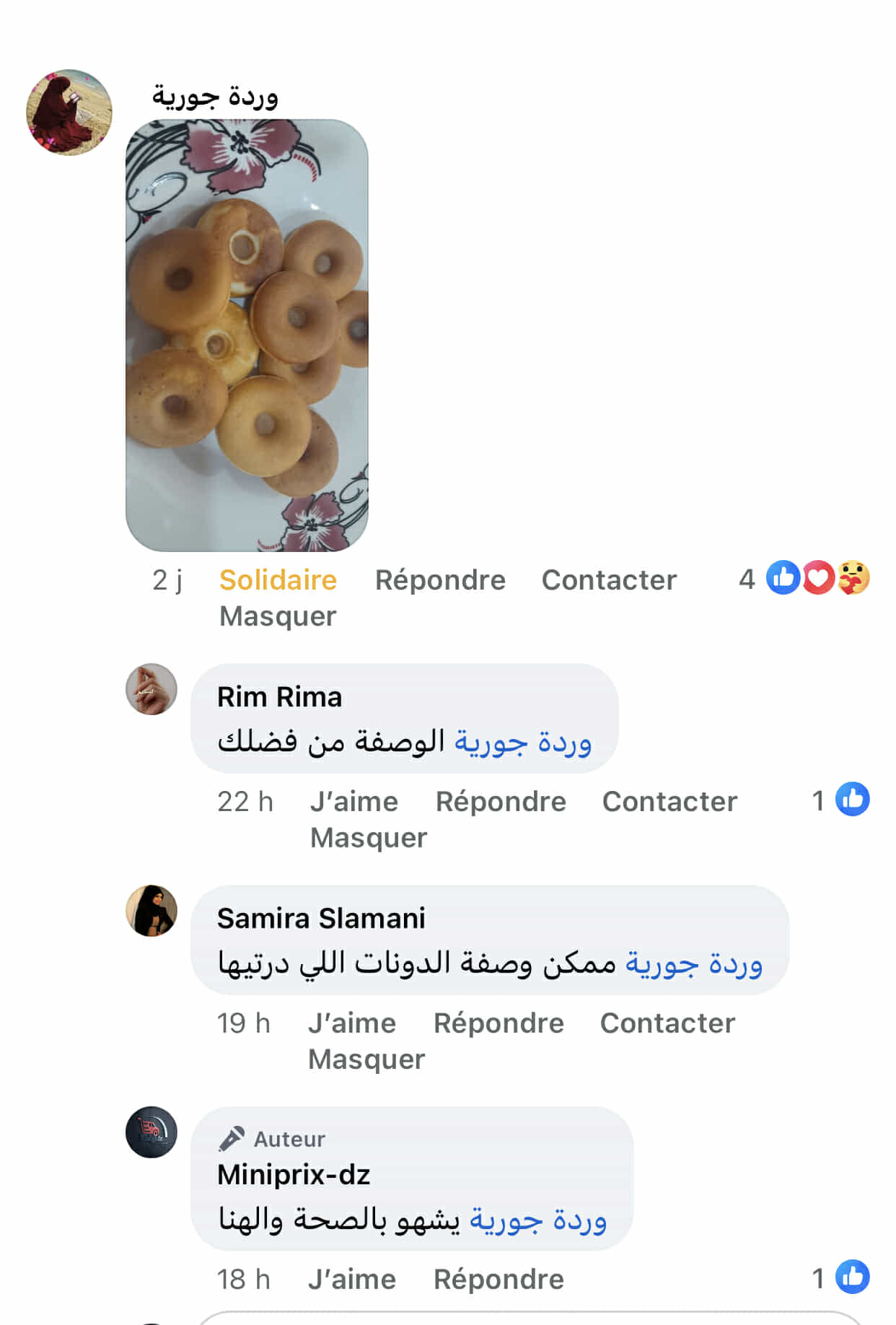Open the donut photo in the comment

coord(247,336)
